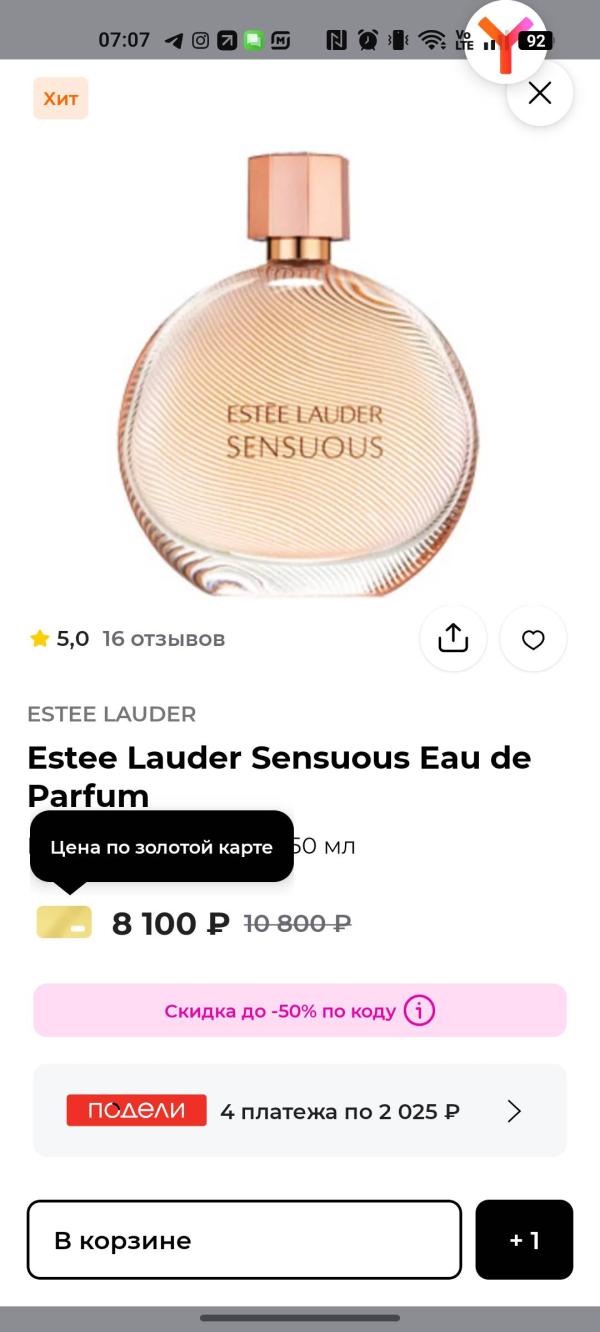600x1332 pixels.
Task: View the 16 отзывов reviews
Action: 164,639
